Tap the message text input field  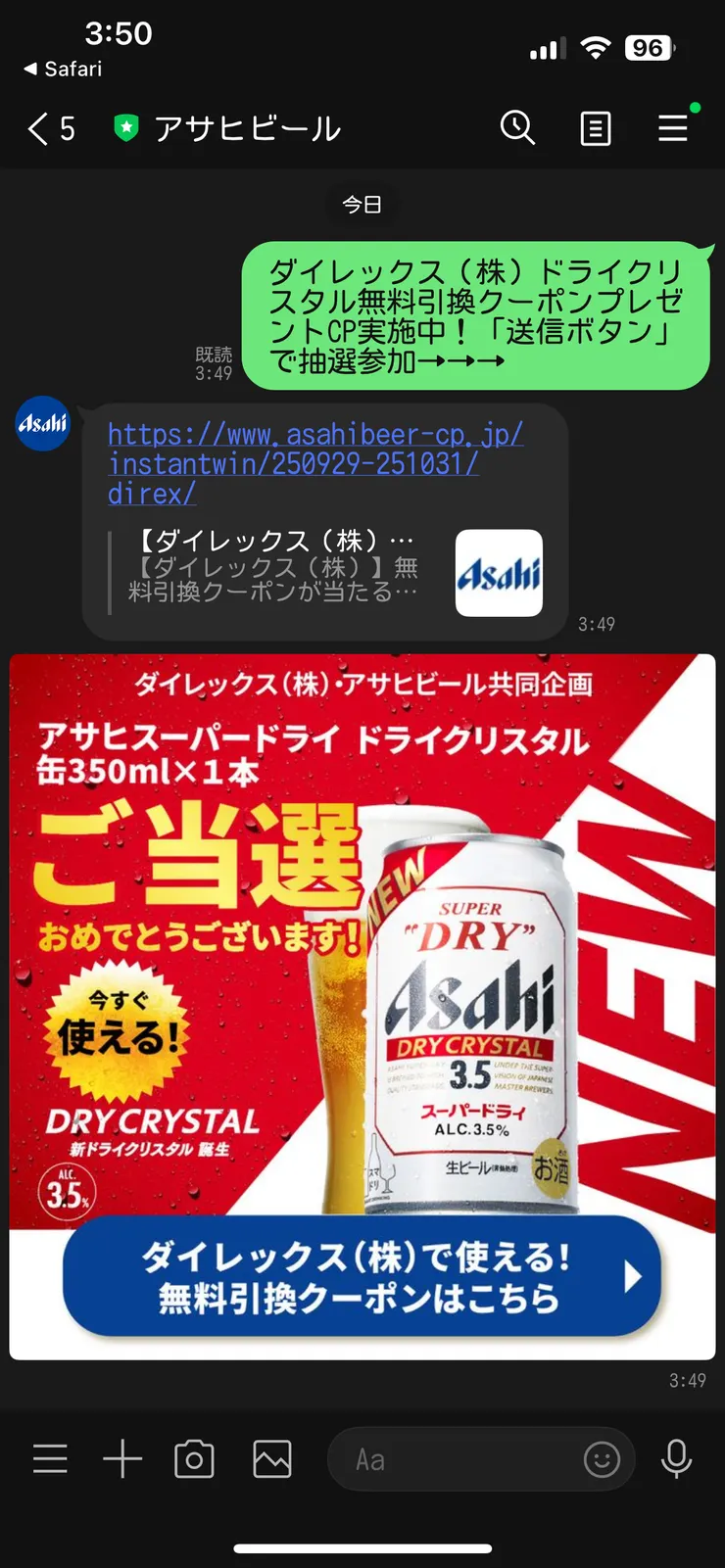pyautogui.click(x=460, y=1458)
